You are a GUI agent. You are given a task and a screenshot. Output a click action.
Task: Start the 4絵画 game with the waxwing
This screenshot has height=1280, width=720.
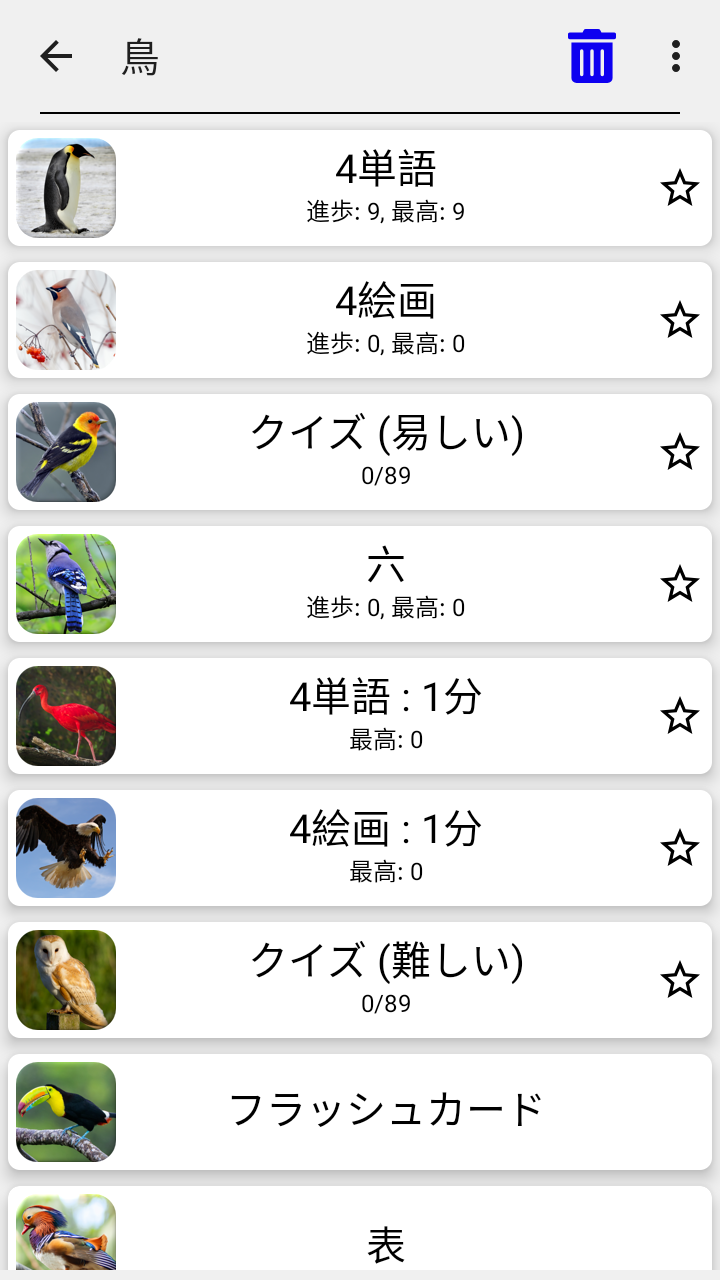(x=385, y=319)
